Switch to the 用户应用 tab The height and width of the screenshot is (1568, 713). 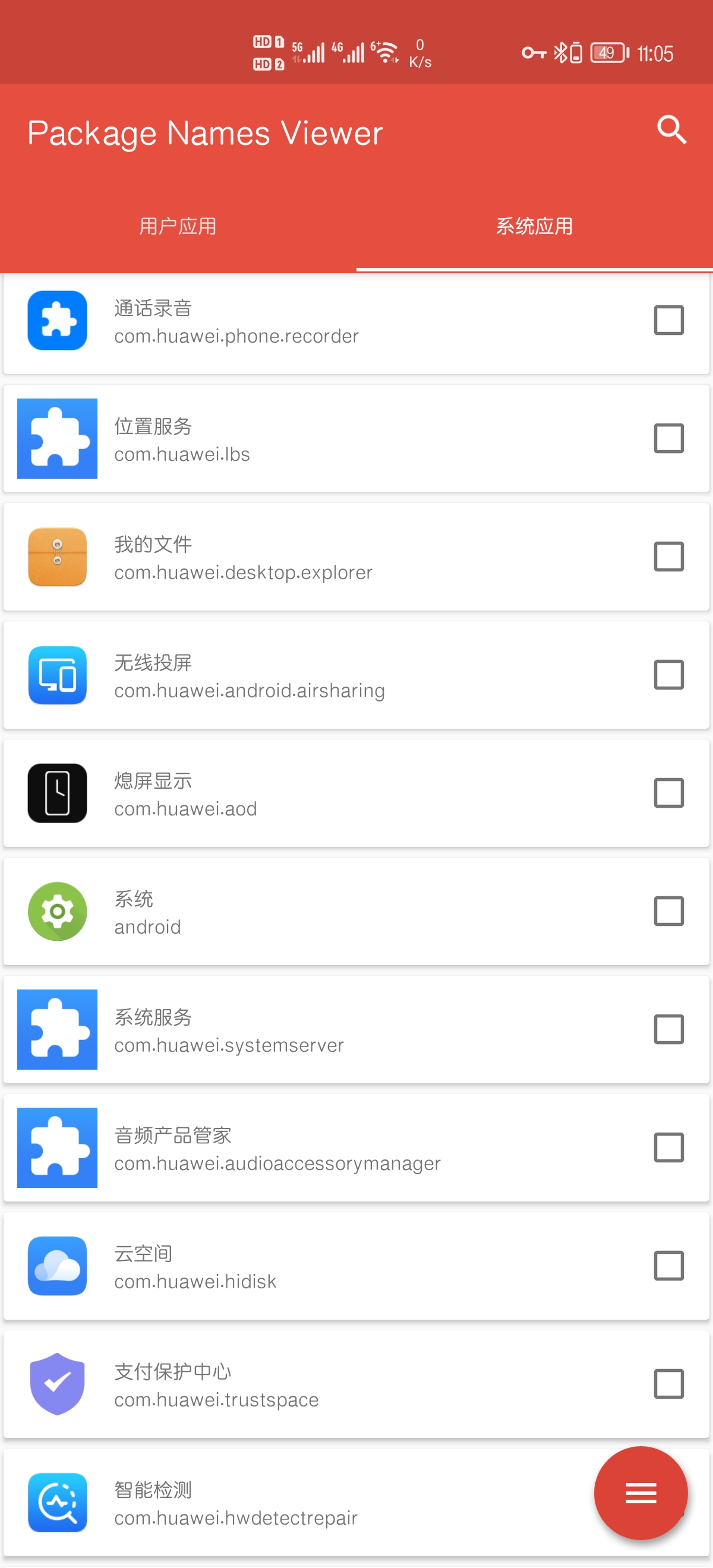click(178, 226)
